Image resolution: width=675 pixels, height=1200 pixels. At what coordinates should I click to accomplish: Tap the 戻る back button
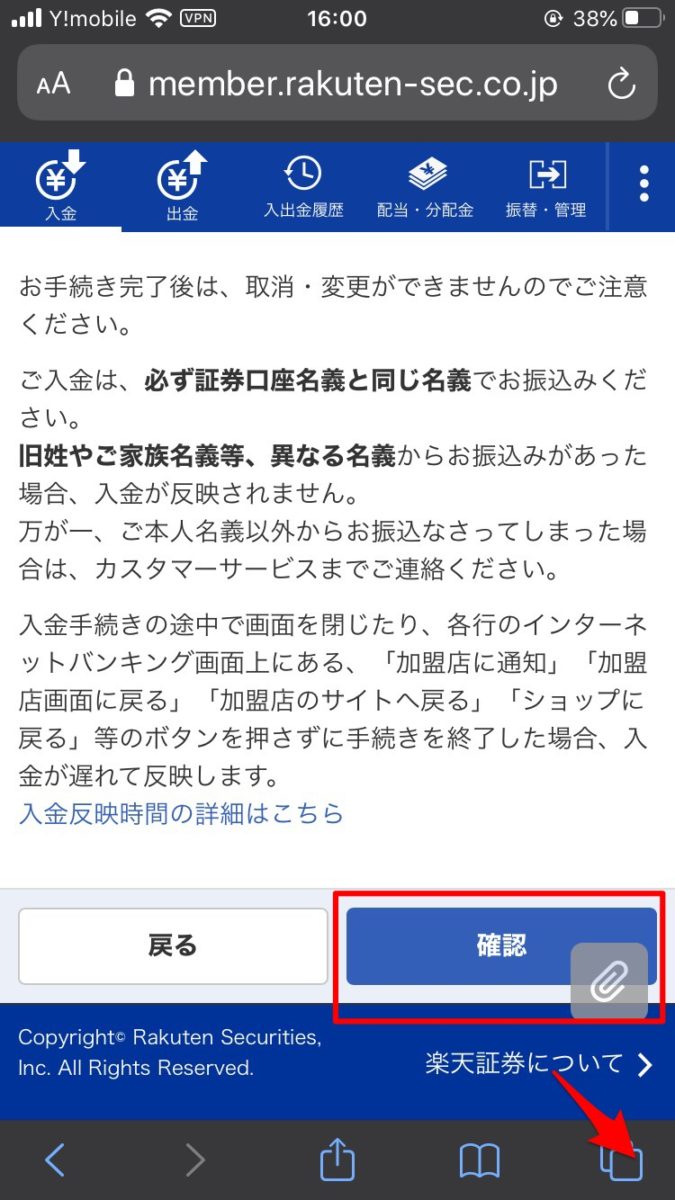coord(173,946)
